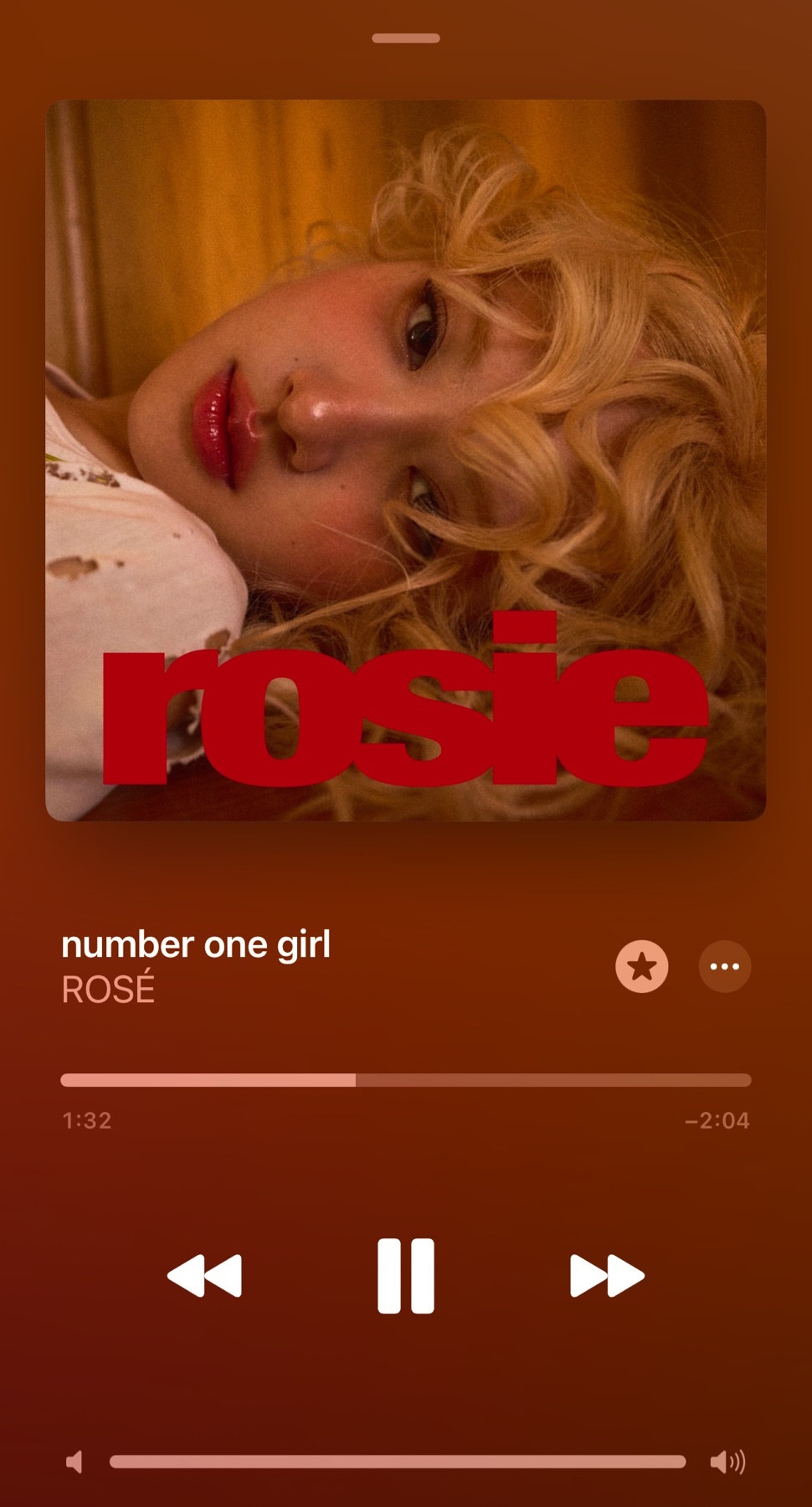Image resolution: width=812 pixels, height=1507 pixels.
Task: Open the artist ROSÉ
Action: click(109, 990)
